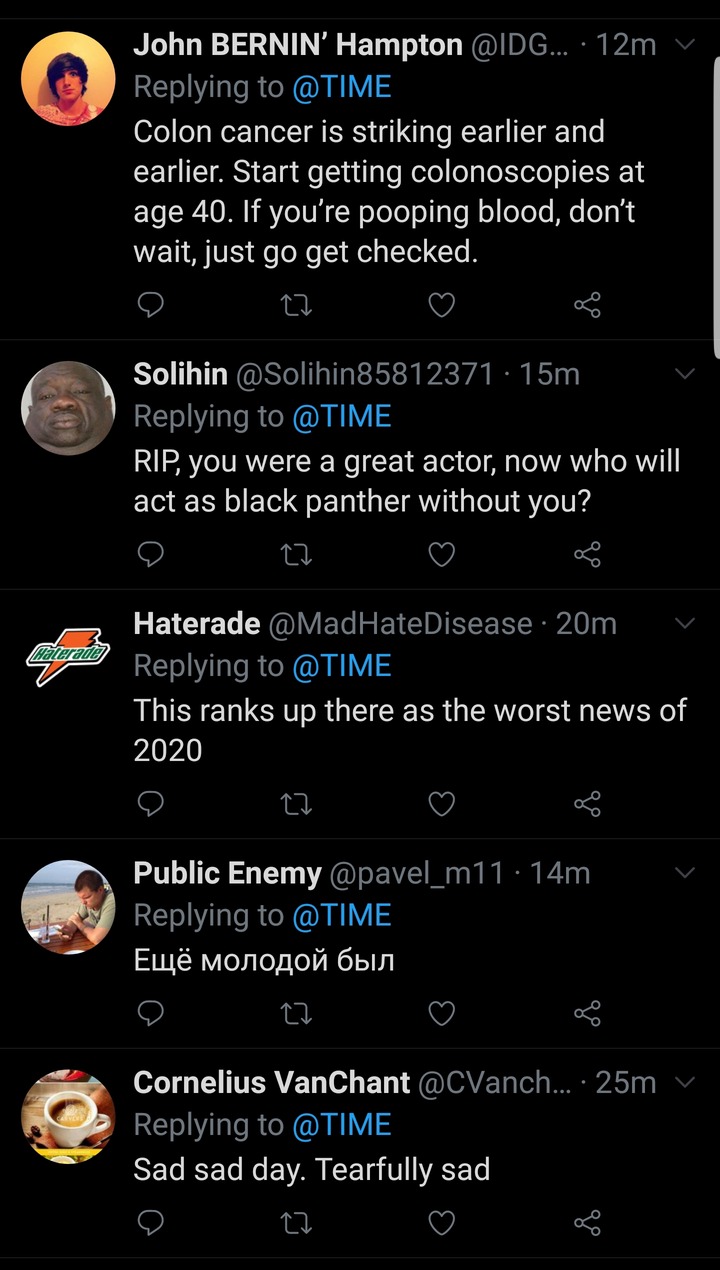Expand the options arrow on Public Enemy's tweet

(x=685, y=873)
